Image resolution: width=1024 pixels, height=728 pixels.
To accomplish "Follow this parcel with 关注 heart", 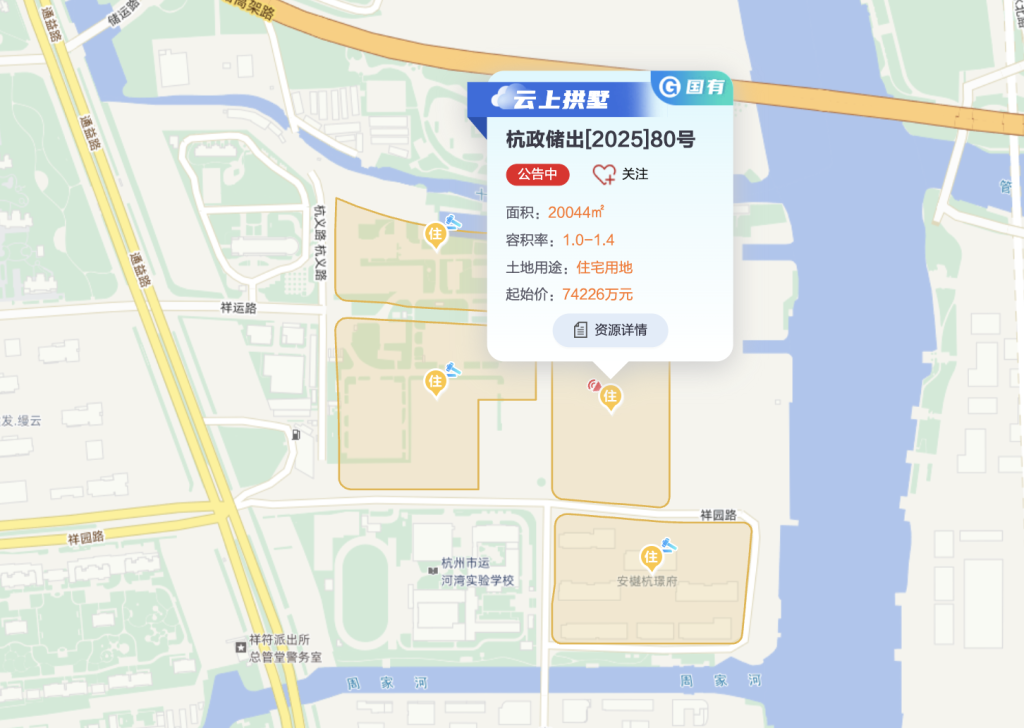I will coord(619,174).
